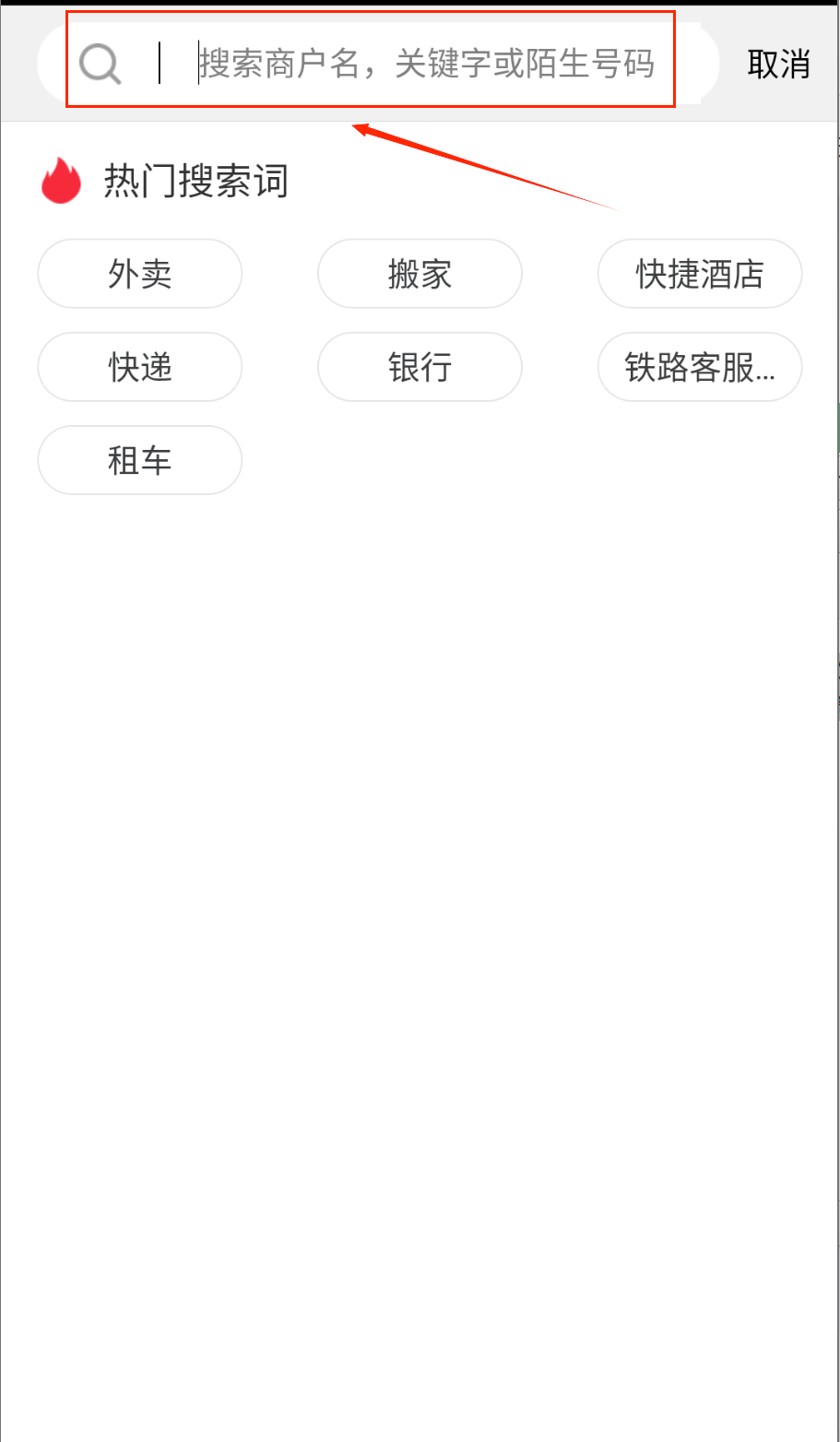Choose the 租车 hot search chip

pos(139,460)
